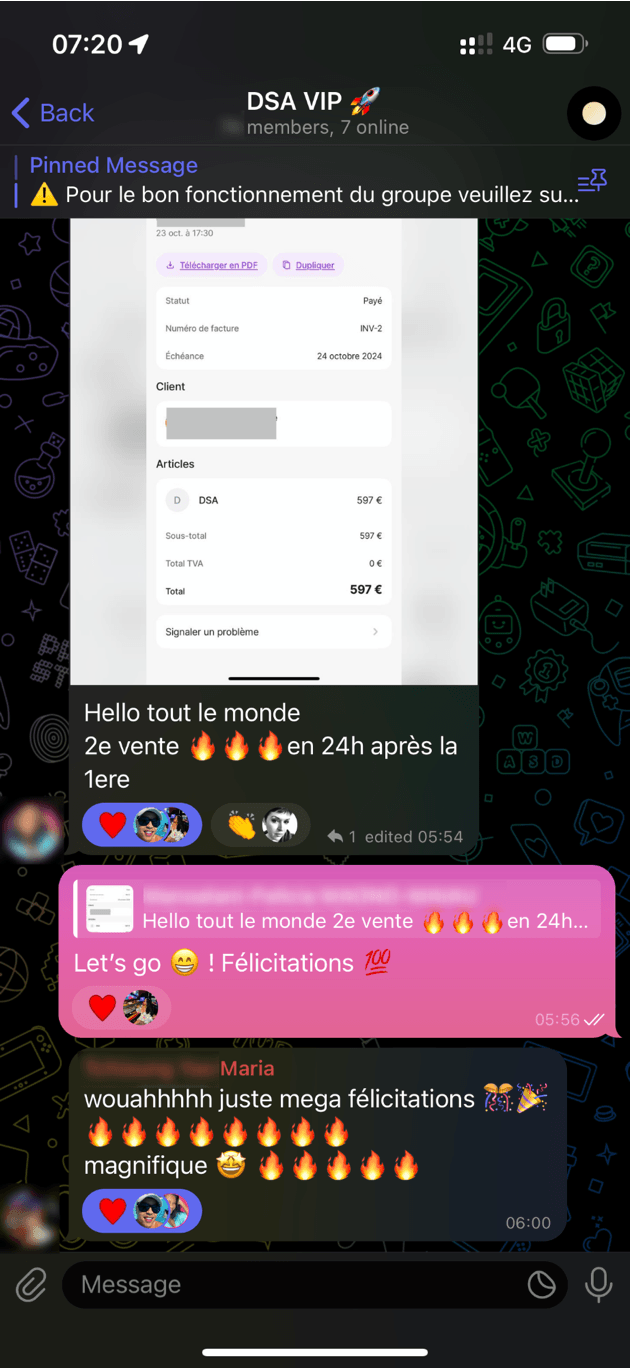View the reply thread on '2e vente' message
The image size is (632, 1368).
click(x=341, y=837)
